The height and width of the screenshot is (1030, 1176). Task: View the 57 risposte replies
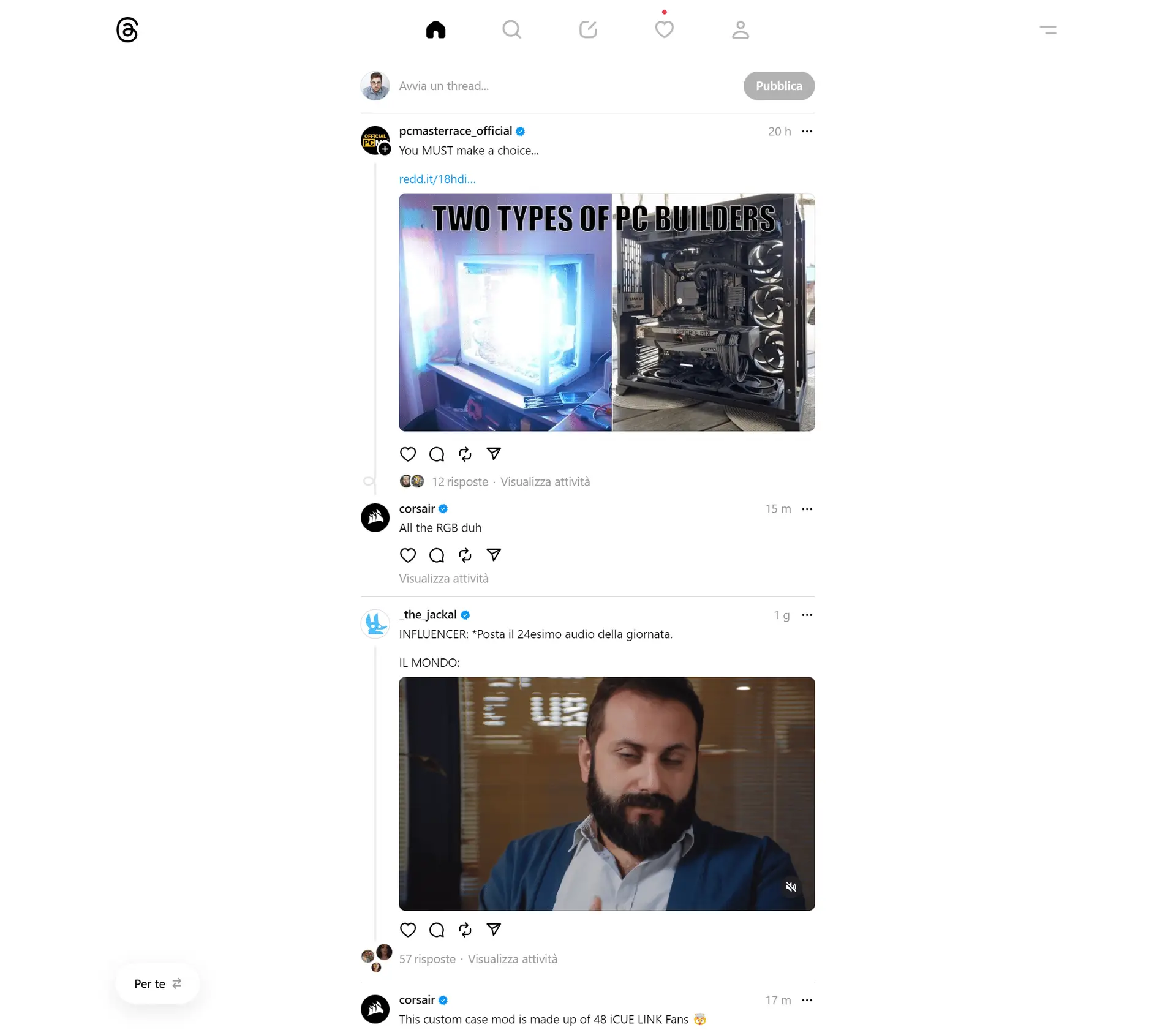pyautogui.click(x=427, y=959)
